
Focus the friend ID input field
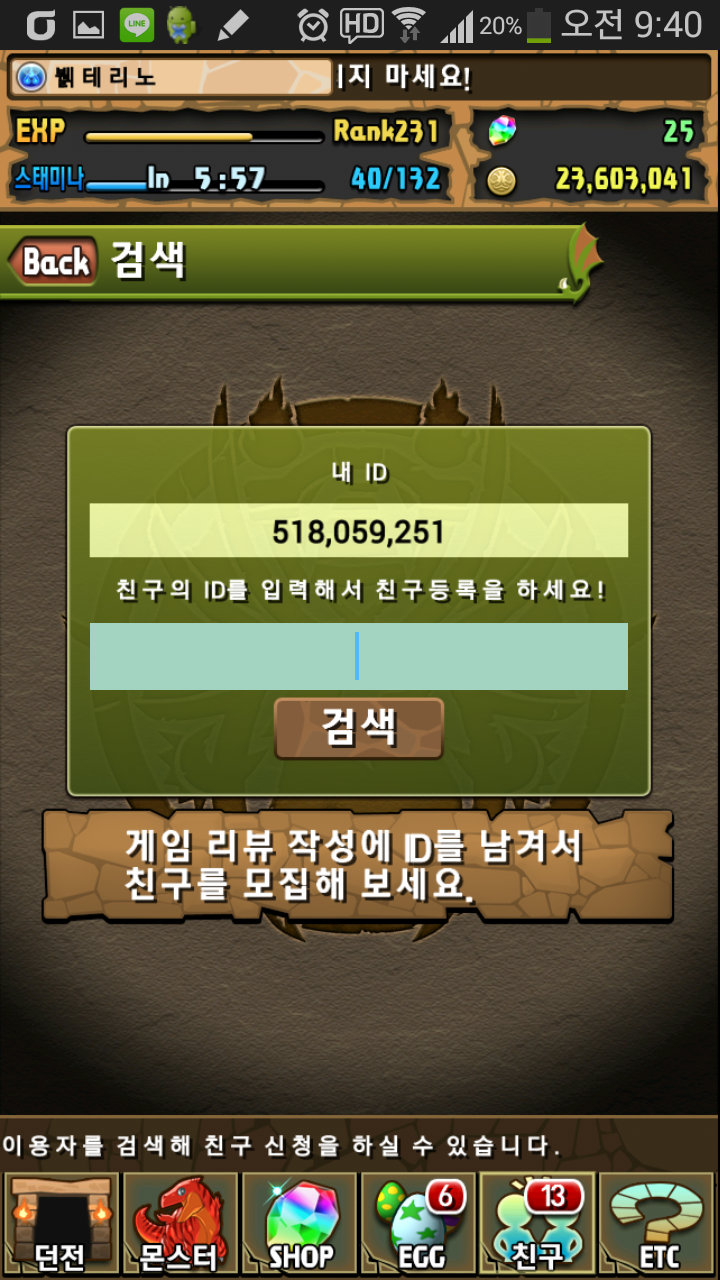[358, 656]
